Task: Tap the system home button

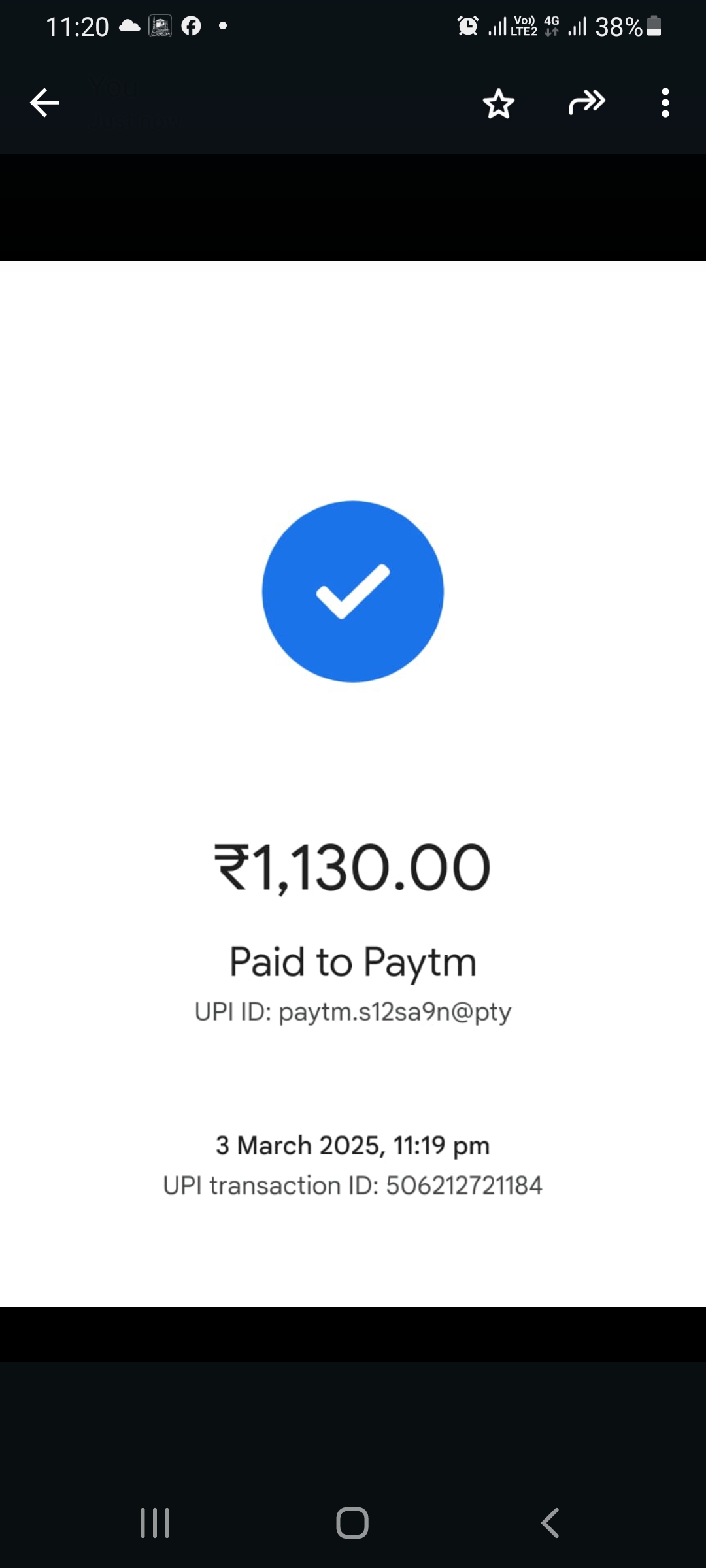Action: pos(352,1523)
